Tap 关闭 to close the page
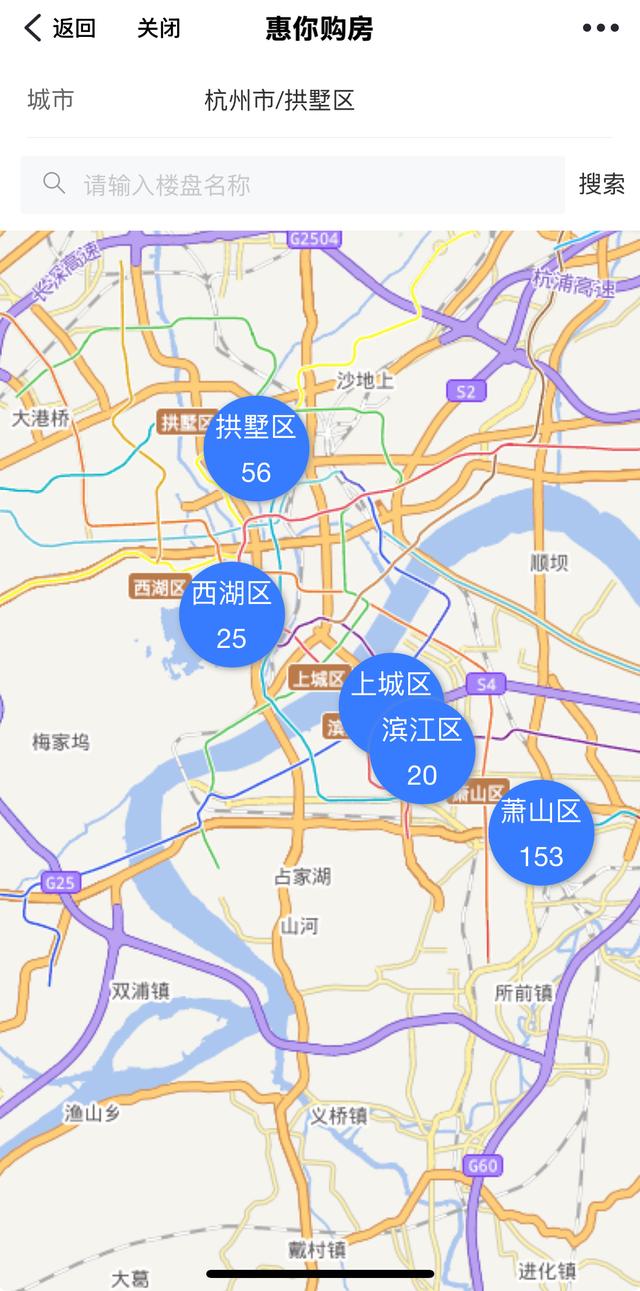This screenshot has width=640, height=1291. tap(159, 28)
